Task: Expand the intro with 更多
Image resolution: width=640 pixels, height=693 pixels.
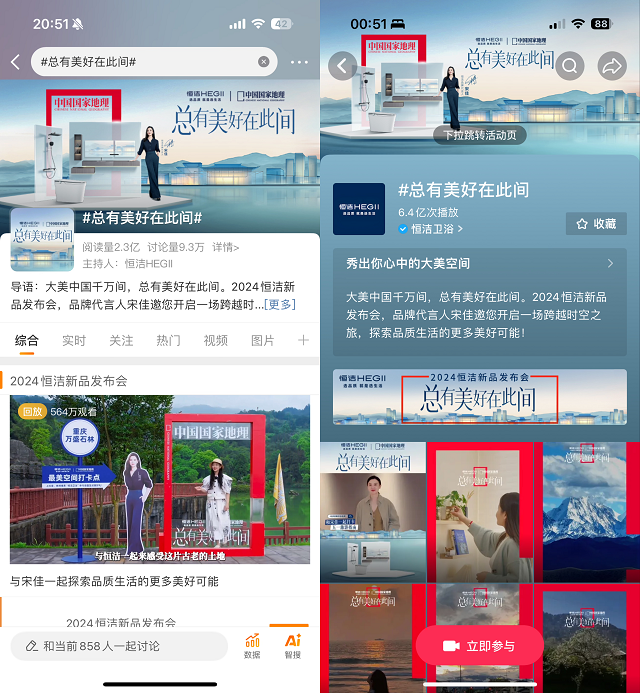Action: click(280, 304)
